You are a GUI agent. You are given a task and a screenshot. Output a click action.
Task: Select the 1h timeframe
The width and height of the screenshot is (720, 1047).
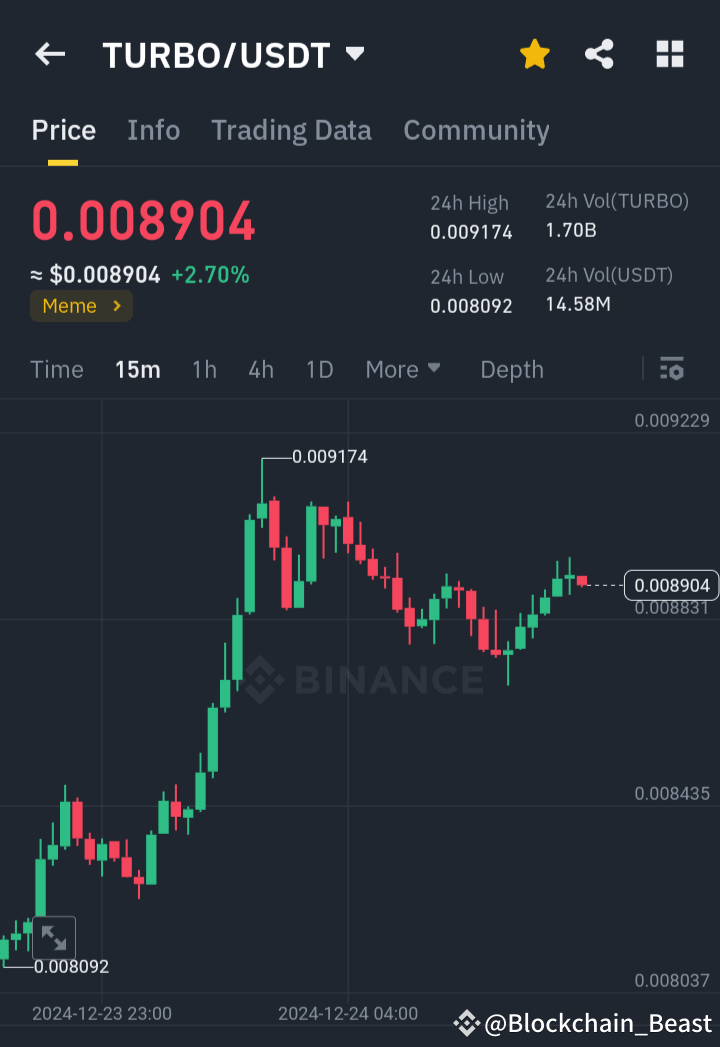204,369
